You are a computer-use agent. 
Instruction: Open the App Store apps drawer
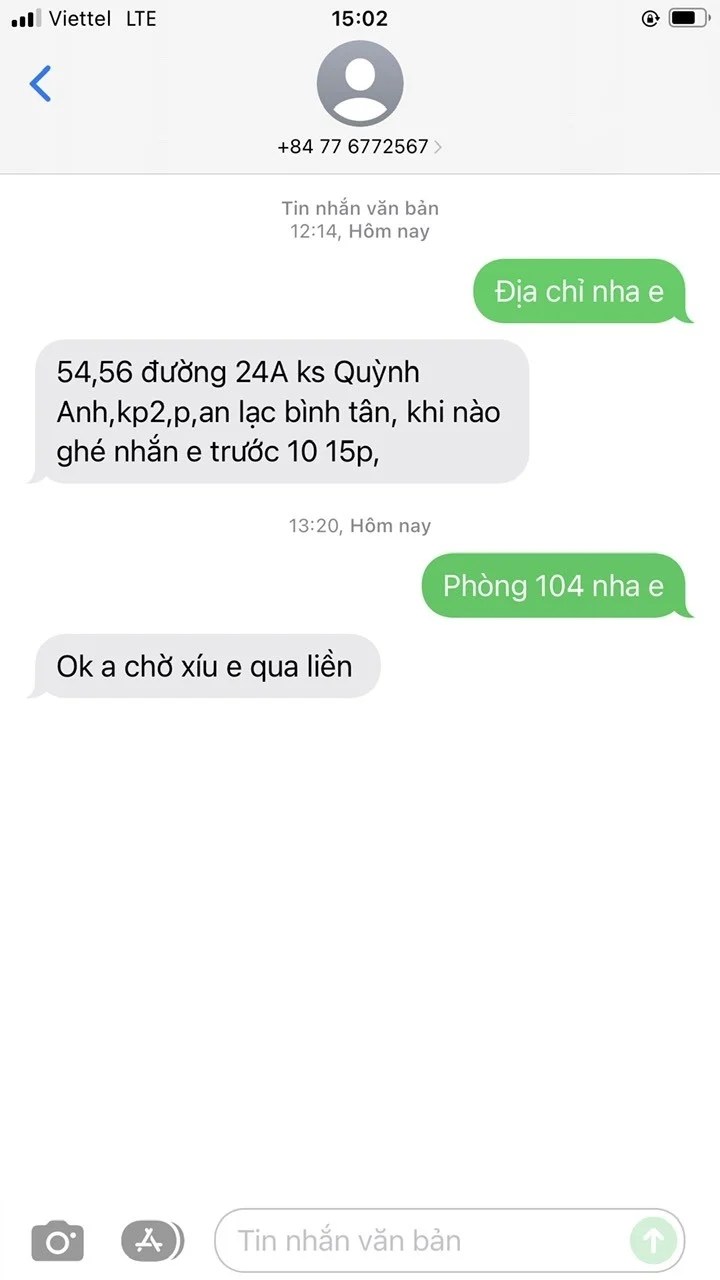tap(151, 1241)
